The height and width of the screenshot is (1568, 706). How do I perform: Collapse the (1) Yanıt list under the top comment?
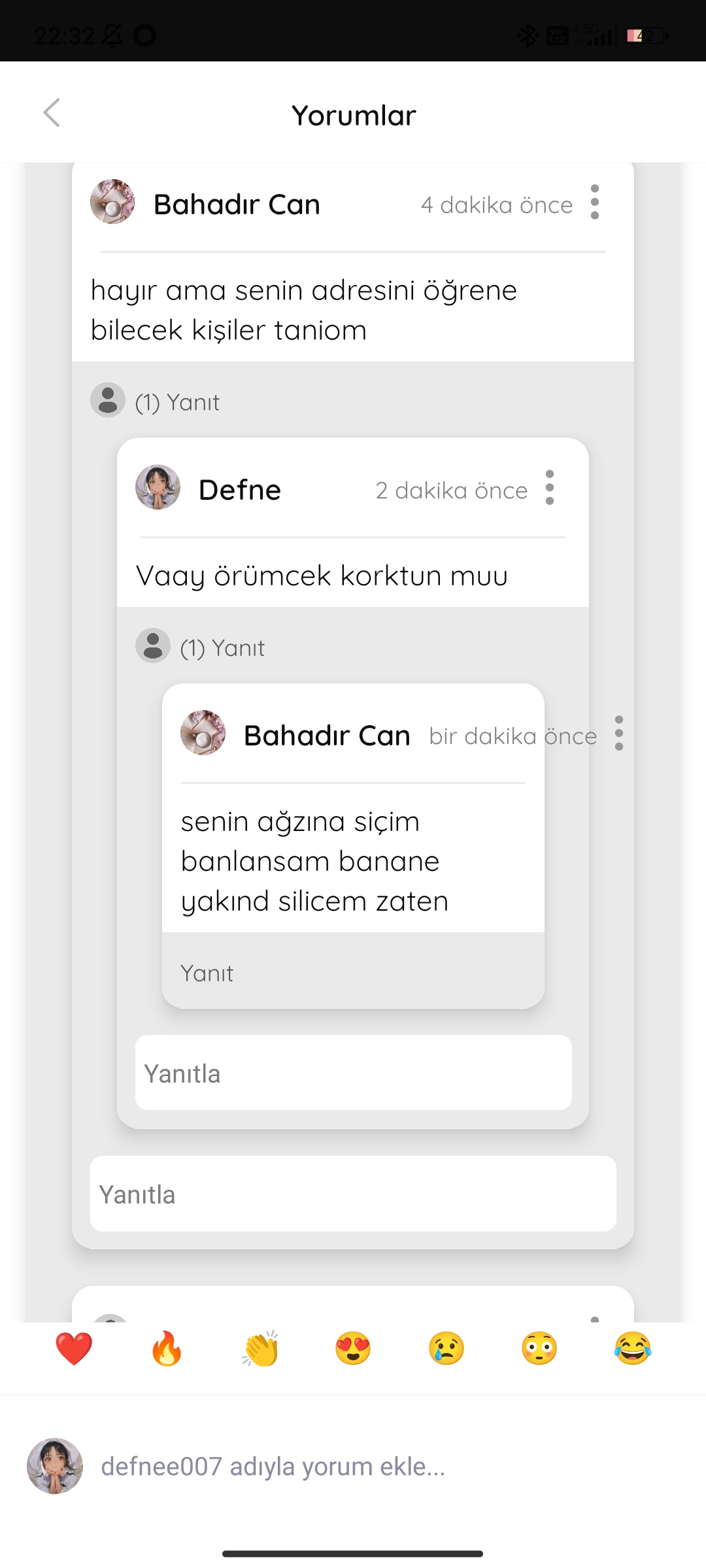coord(156,401)
